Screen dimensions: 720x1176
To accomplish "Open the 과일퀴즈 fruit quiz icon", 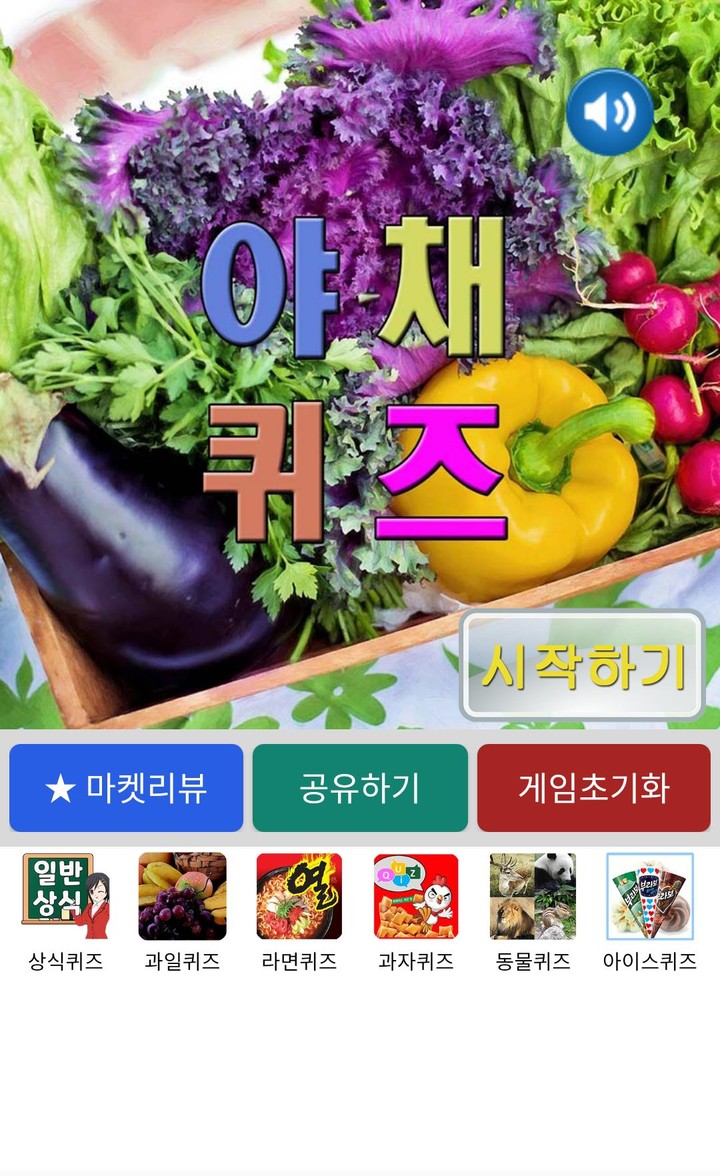I will pos(183,897).
